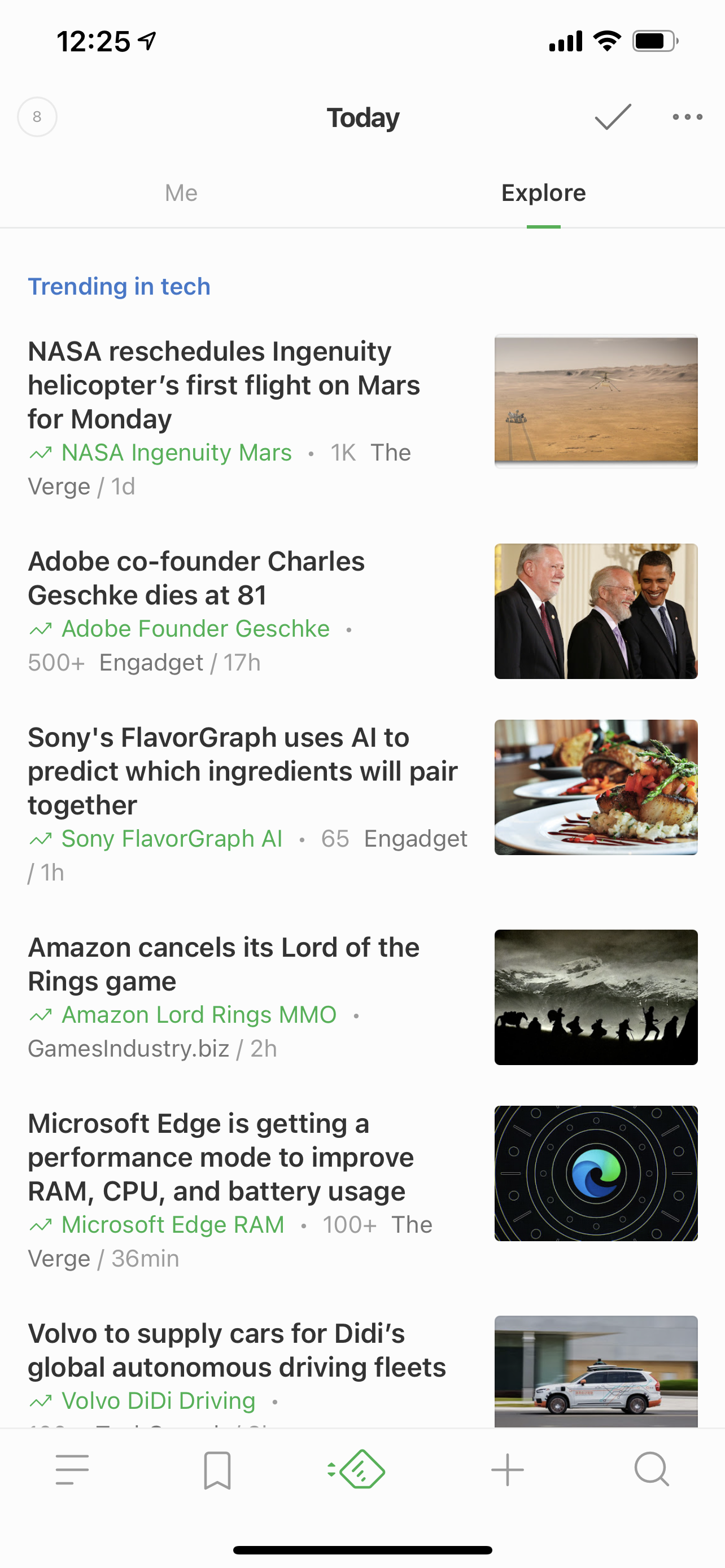Open the Adobe co-founder Charles Geschke article
The image size is (725, 1568).
[x=196, y=577]
